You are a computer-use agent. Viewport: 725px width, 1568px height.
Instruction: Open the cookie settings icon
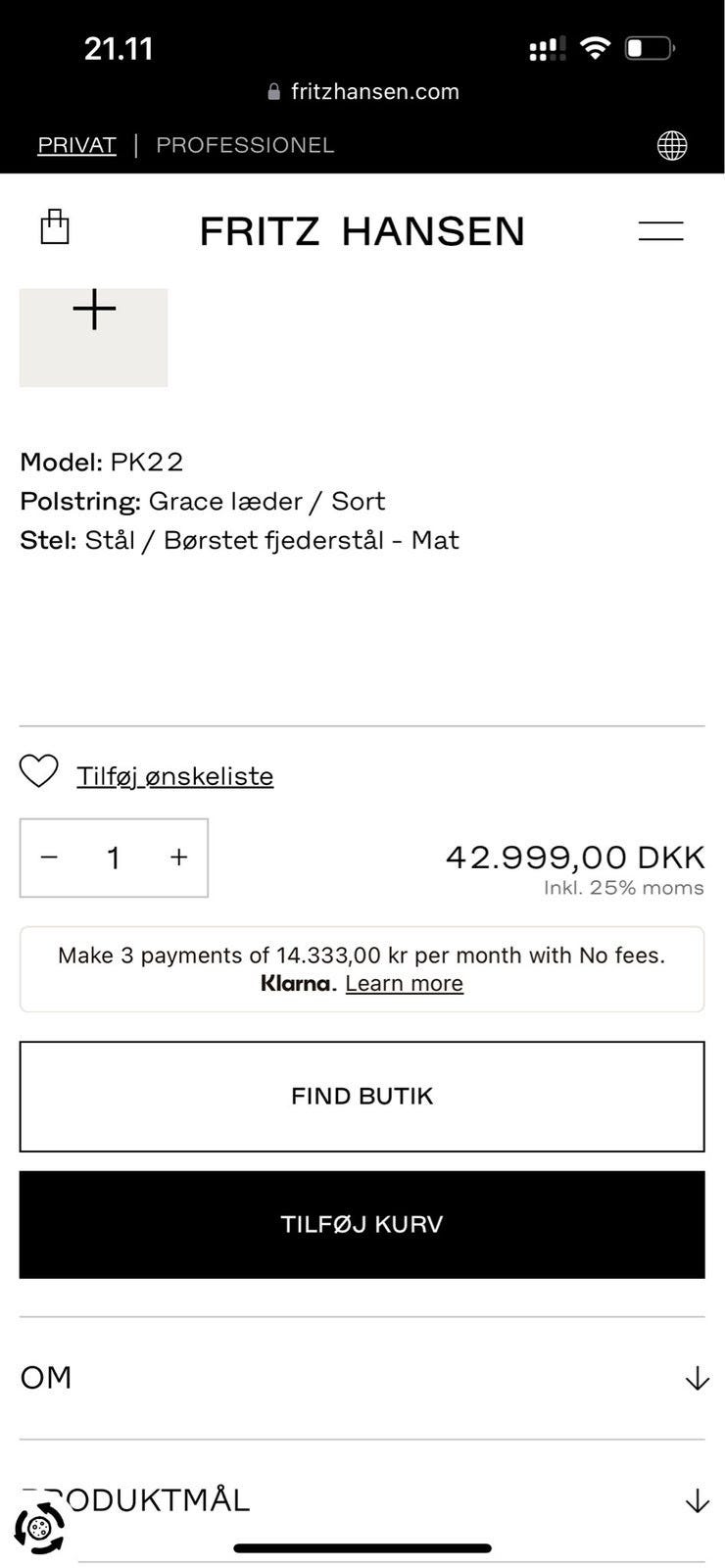pyautogui.click(x=39, y=1528)
